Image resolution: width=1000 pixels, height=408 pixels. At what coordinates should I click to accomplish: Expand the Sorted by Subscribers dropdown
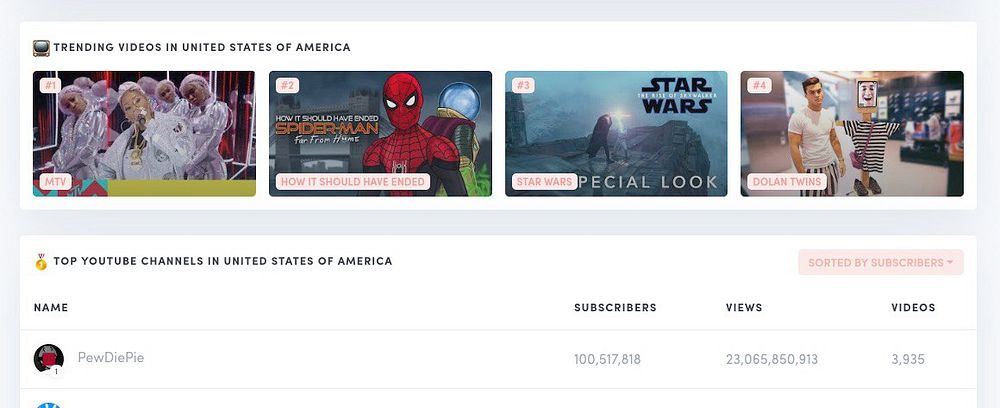[880, 263]
